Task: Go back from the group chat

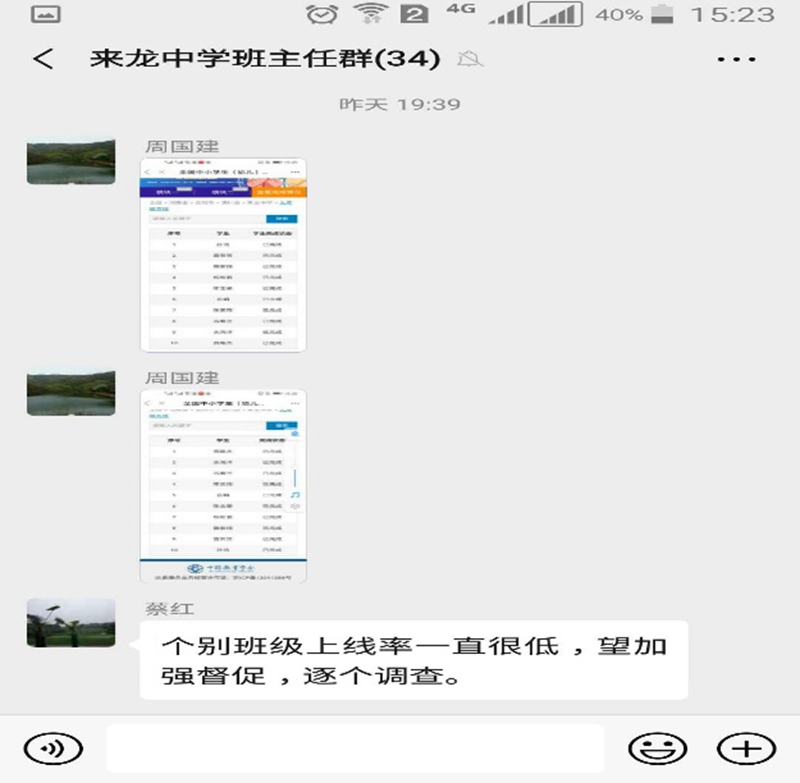Action: (43, 59)
